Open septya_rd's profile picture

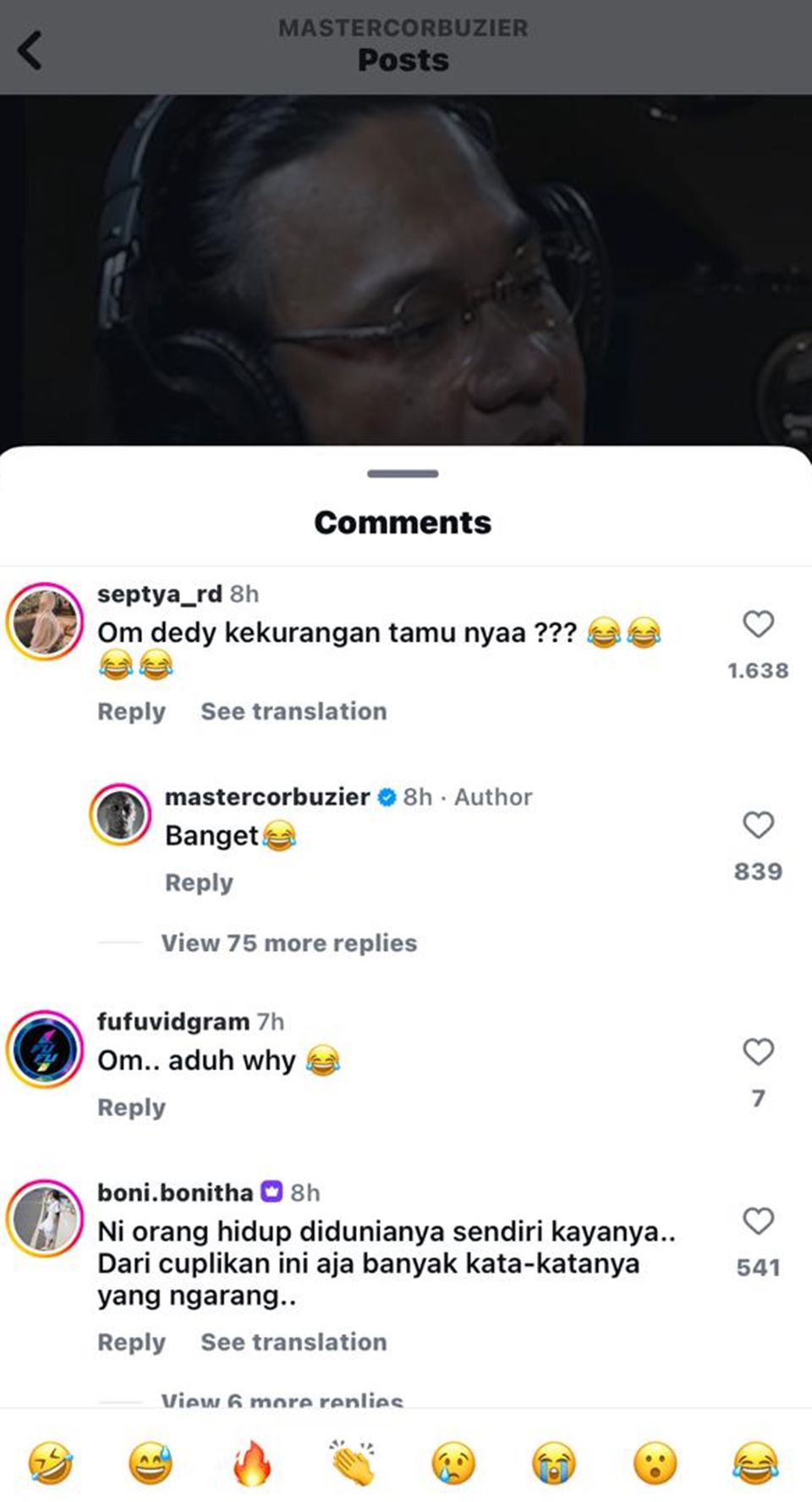[45, 622]
